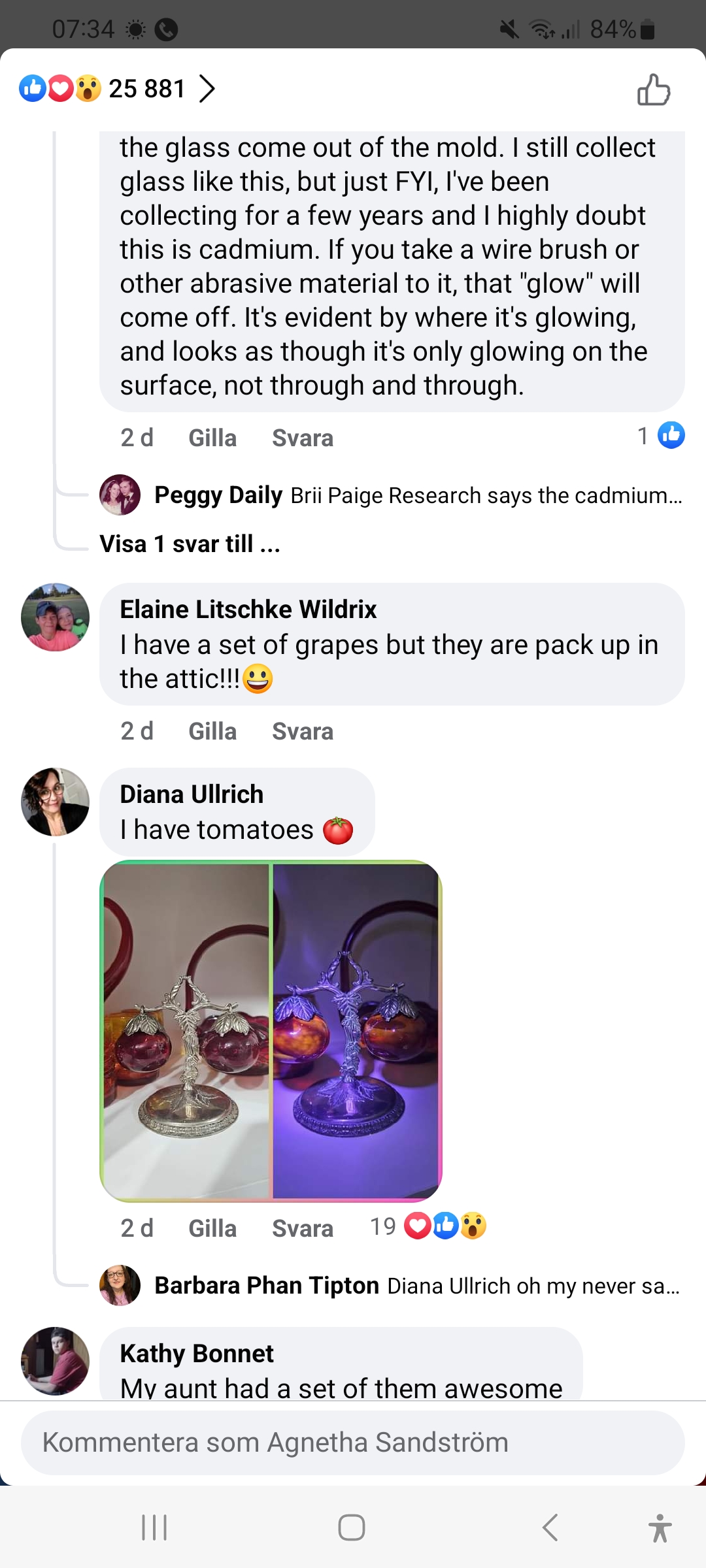Open the reactions list showing 25 881
This screenshot has height=1568, width=706.
point(118,89)
